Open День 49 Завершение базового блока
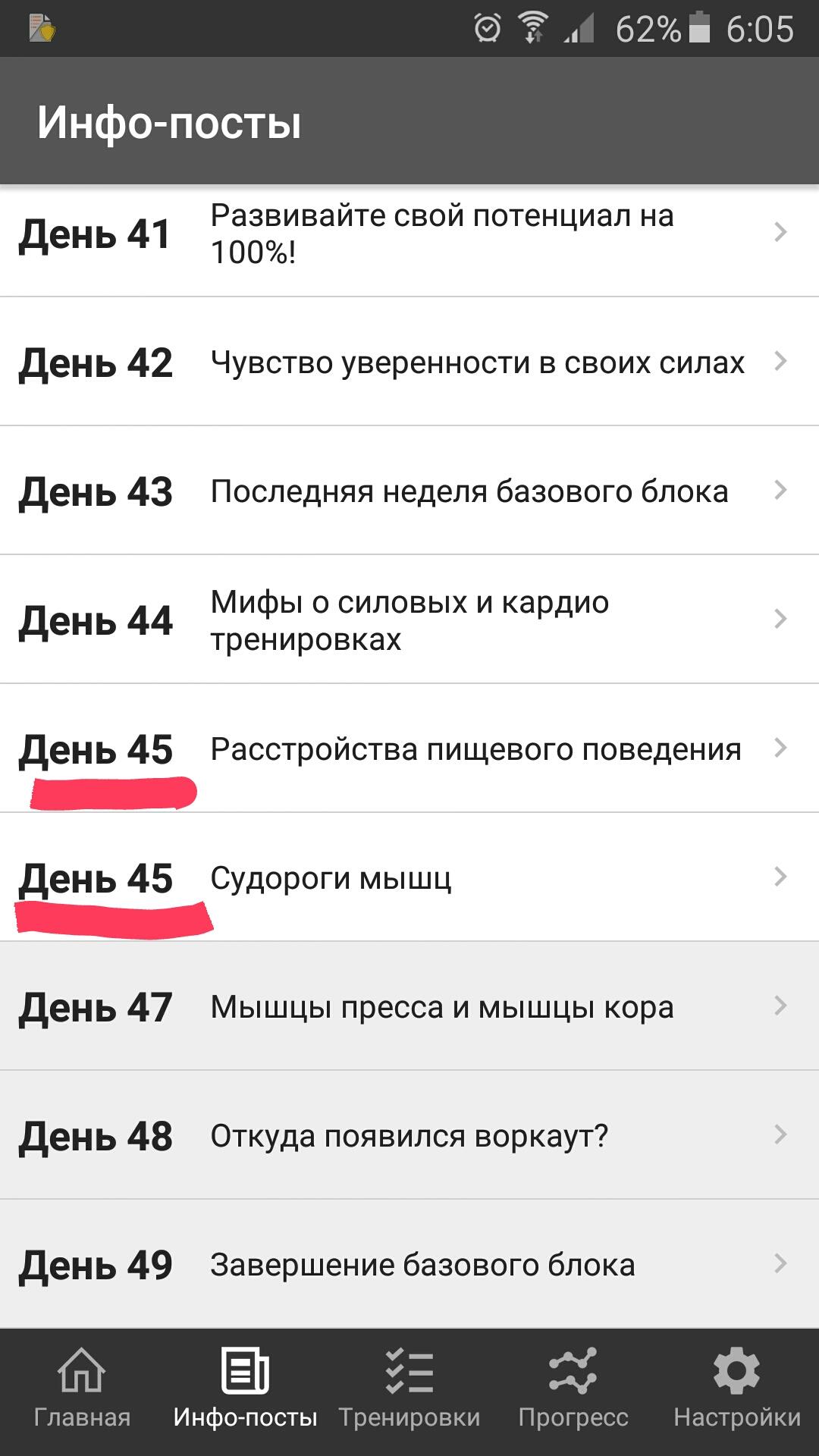The image size is (819, 1456). (409, 1265)
